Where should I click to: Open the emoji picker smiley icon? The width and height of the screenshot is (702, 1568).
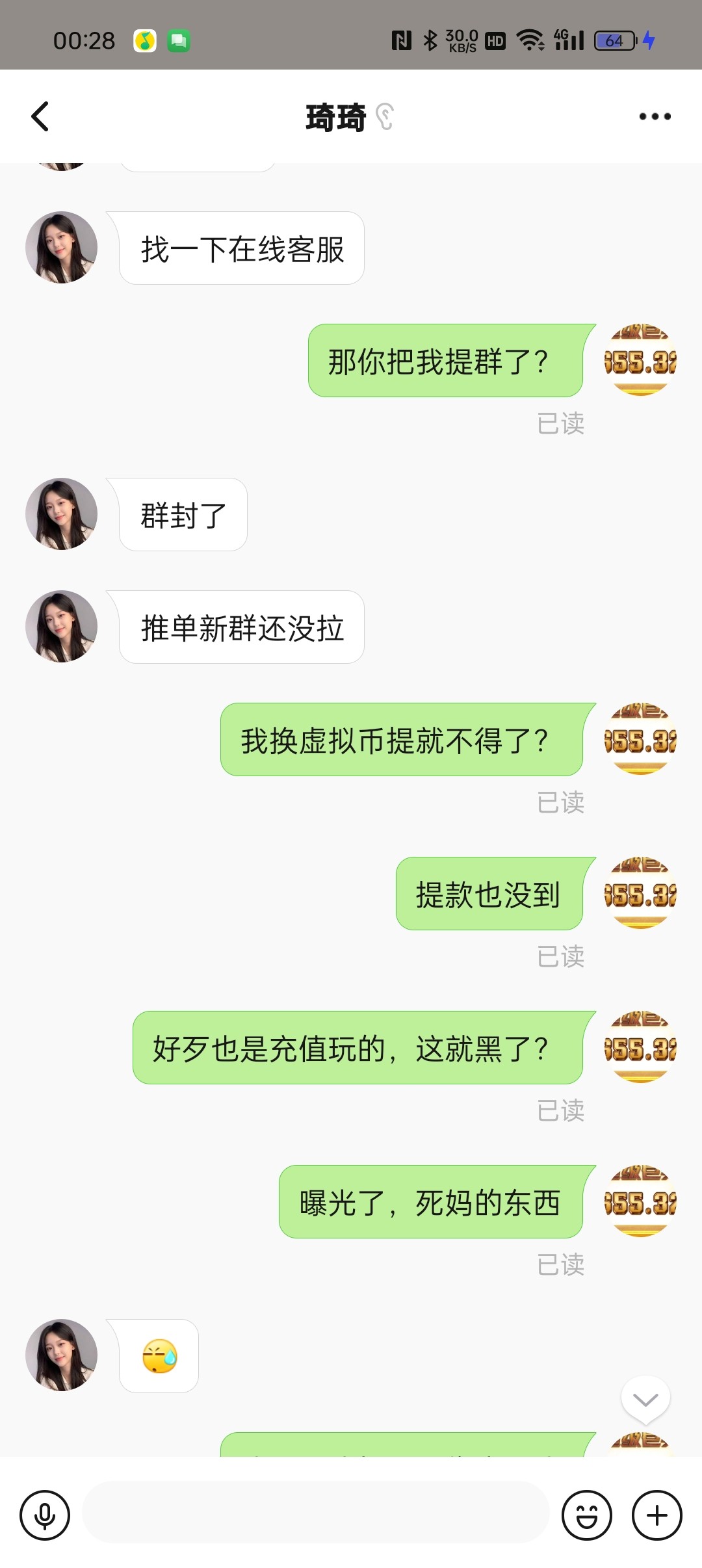(x=587, y=1515)
